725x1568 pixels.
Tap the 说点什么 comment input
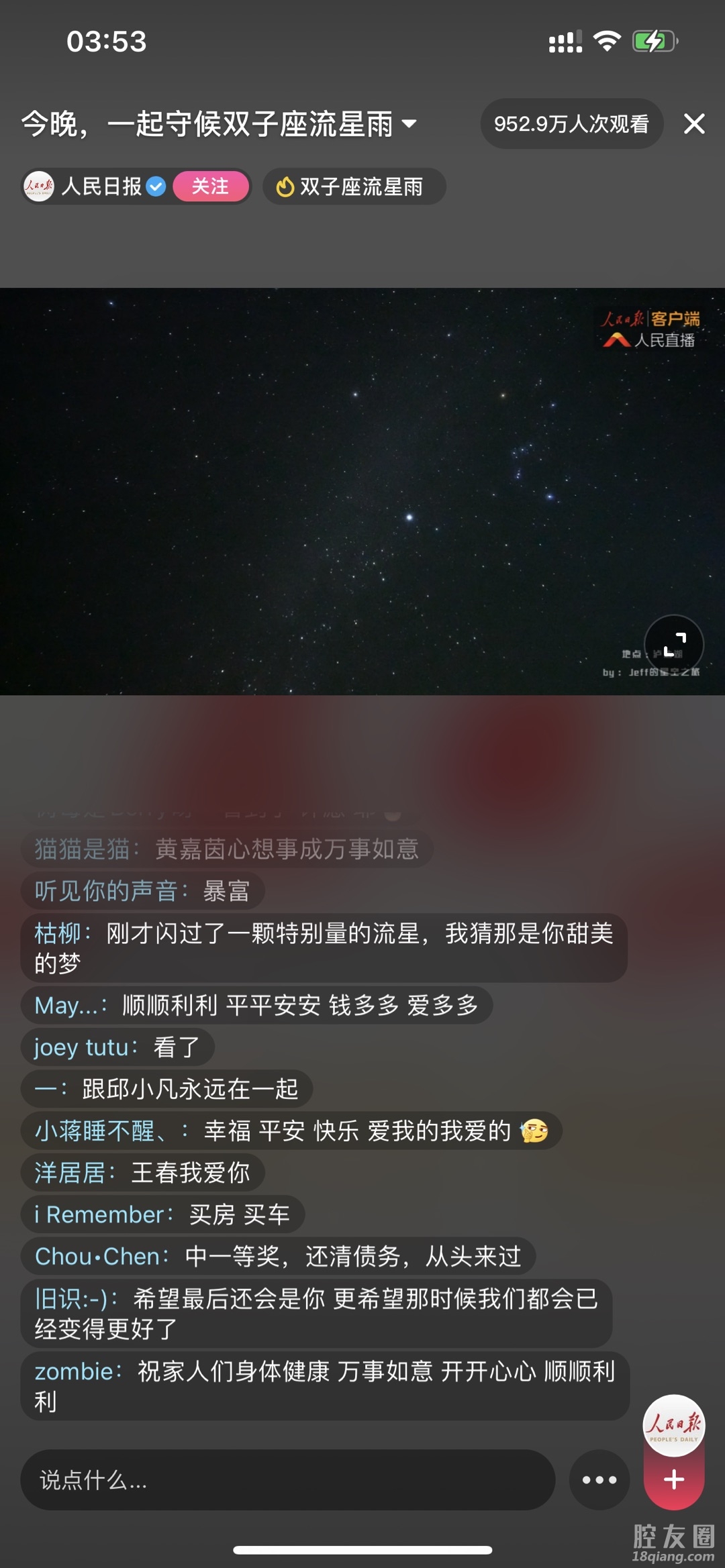287,1479
